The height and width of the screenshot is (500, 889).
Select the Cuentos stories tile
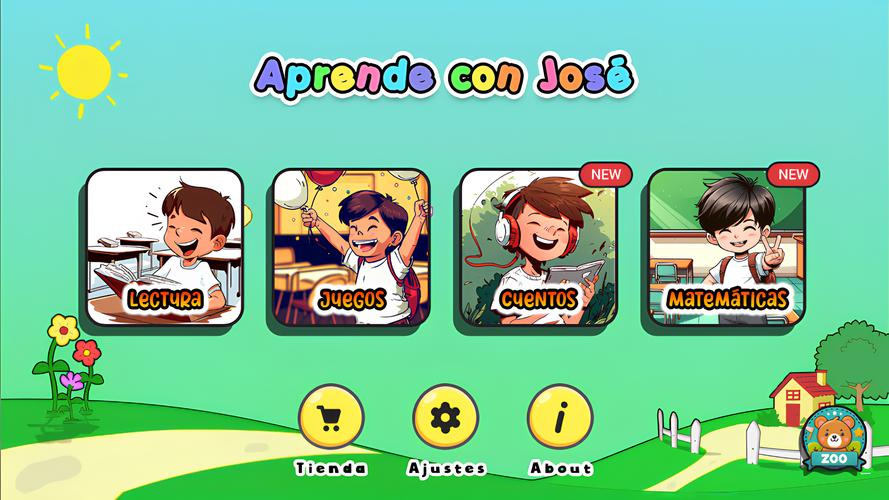(x=539, y=247)
